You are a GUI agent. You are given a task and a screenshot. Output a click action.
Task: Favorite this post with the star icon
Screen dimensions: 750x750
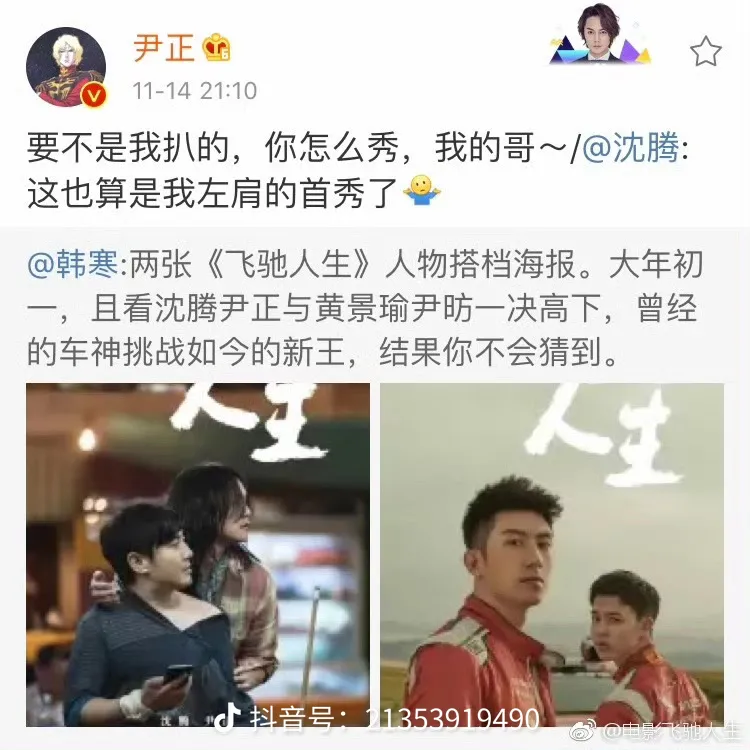(x=706, y=52)
